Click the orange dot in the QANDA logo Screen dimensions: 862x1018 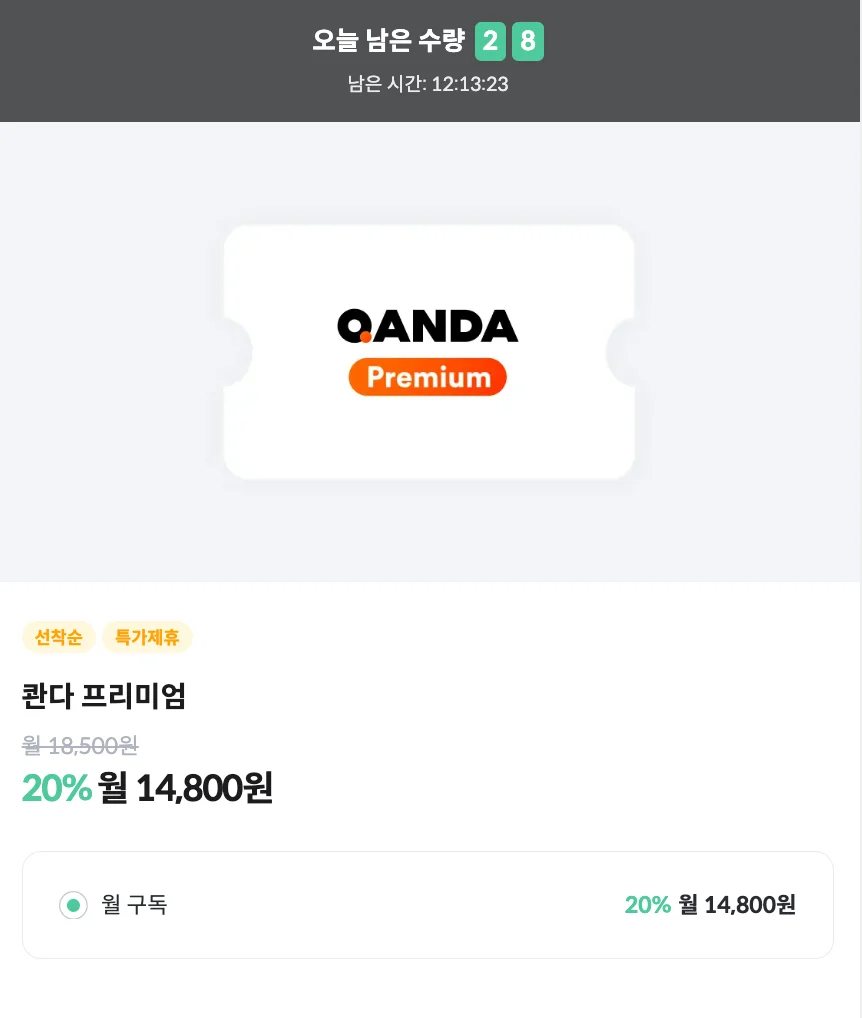click(x=365, y=336)
